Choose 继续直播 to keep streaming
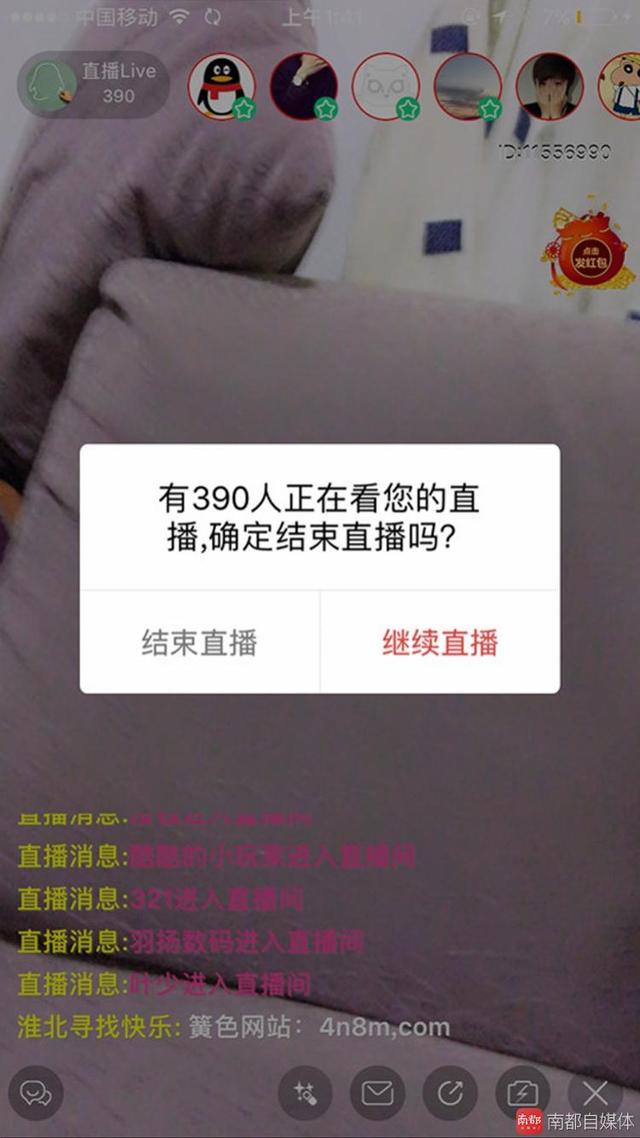The image size is (640, 1138). [440, 642]
